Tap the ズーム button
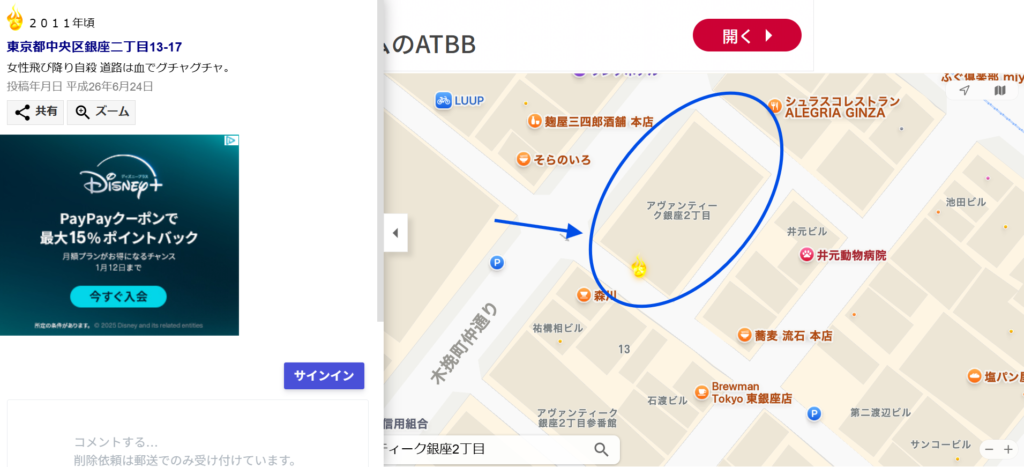The image size is (1024, 467). click(x=101, y=112)
